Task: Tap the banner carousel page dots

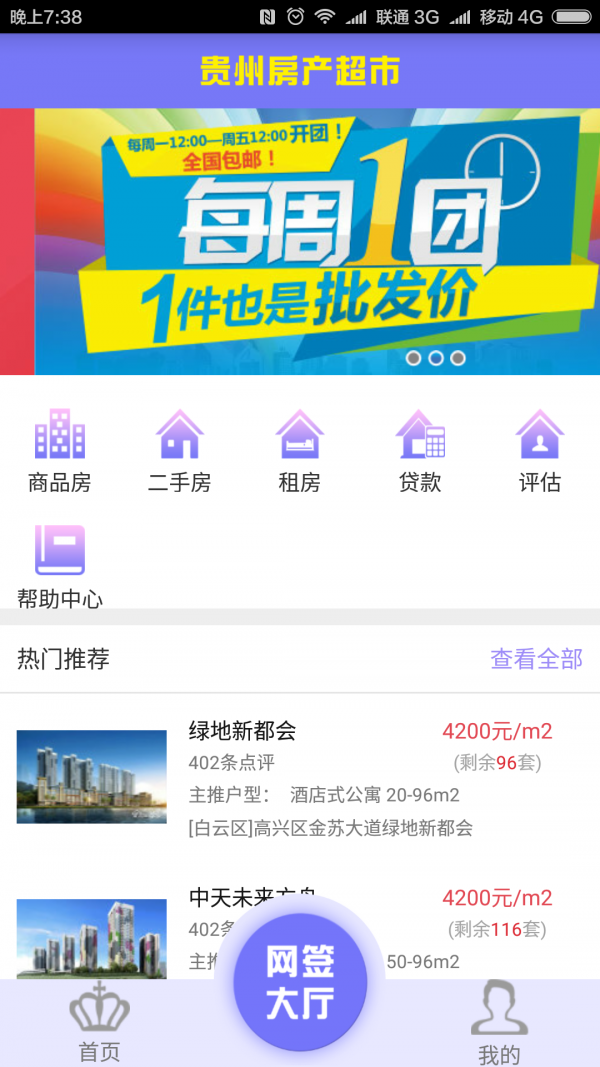Action: coord(436,358)
